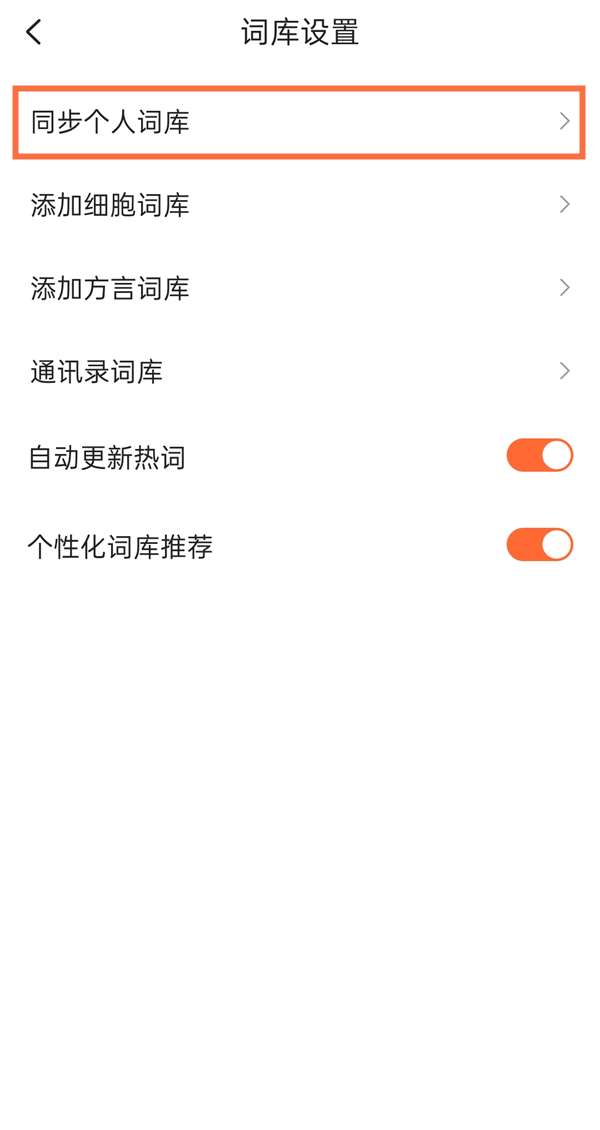The width and height of the screenshot is (600, 1130).
Task: Open 添加细胞词库 option
Action: (x=298, y=206)
